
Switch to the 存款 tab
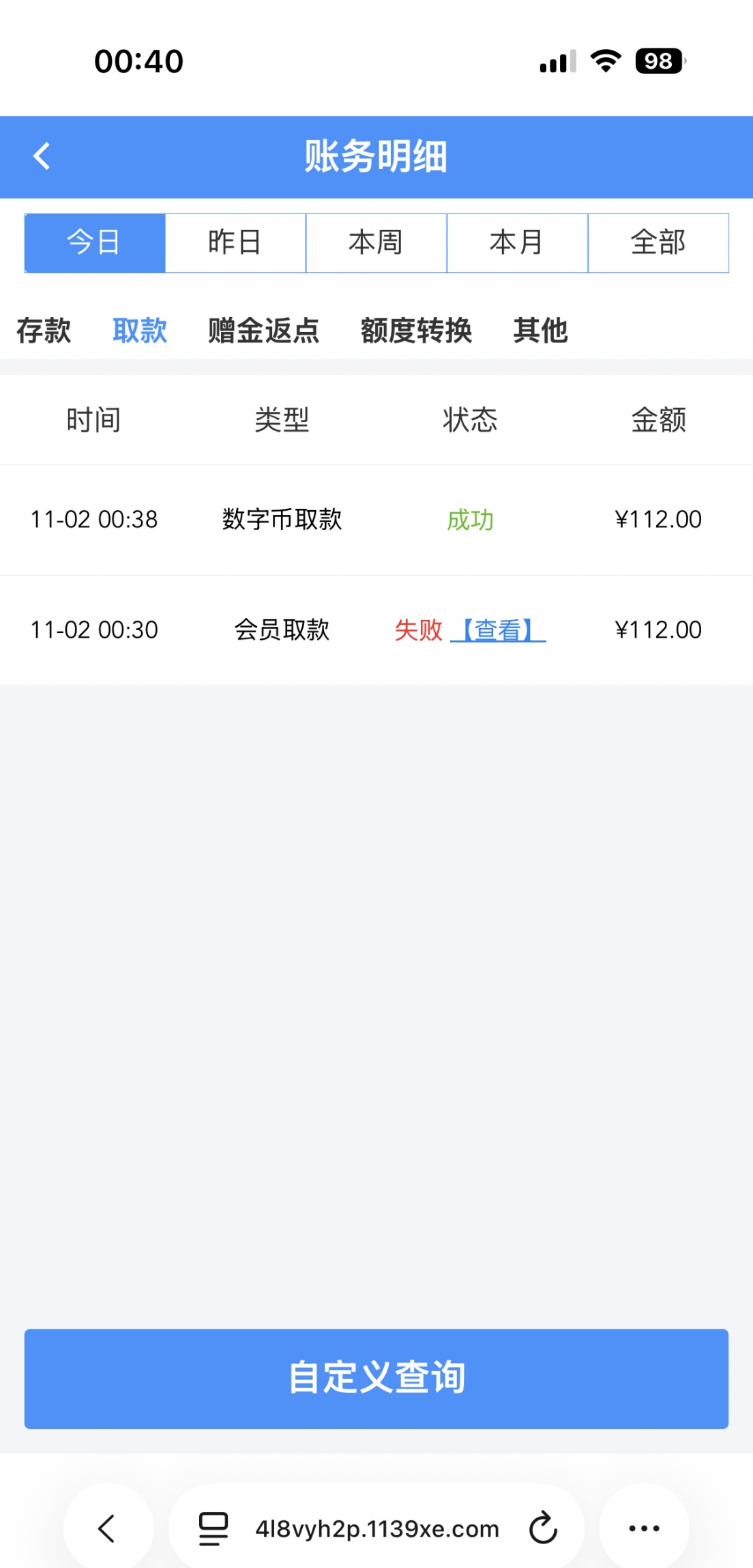(44, 331)
